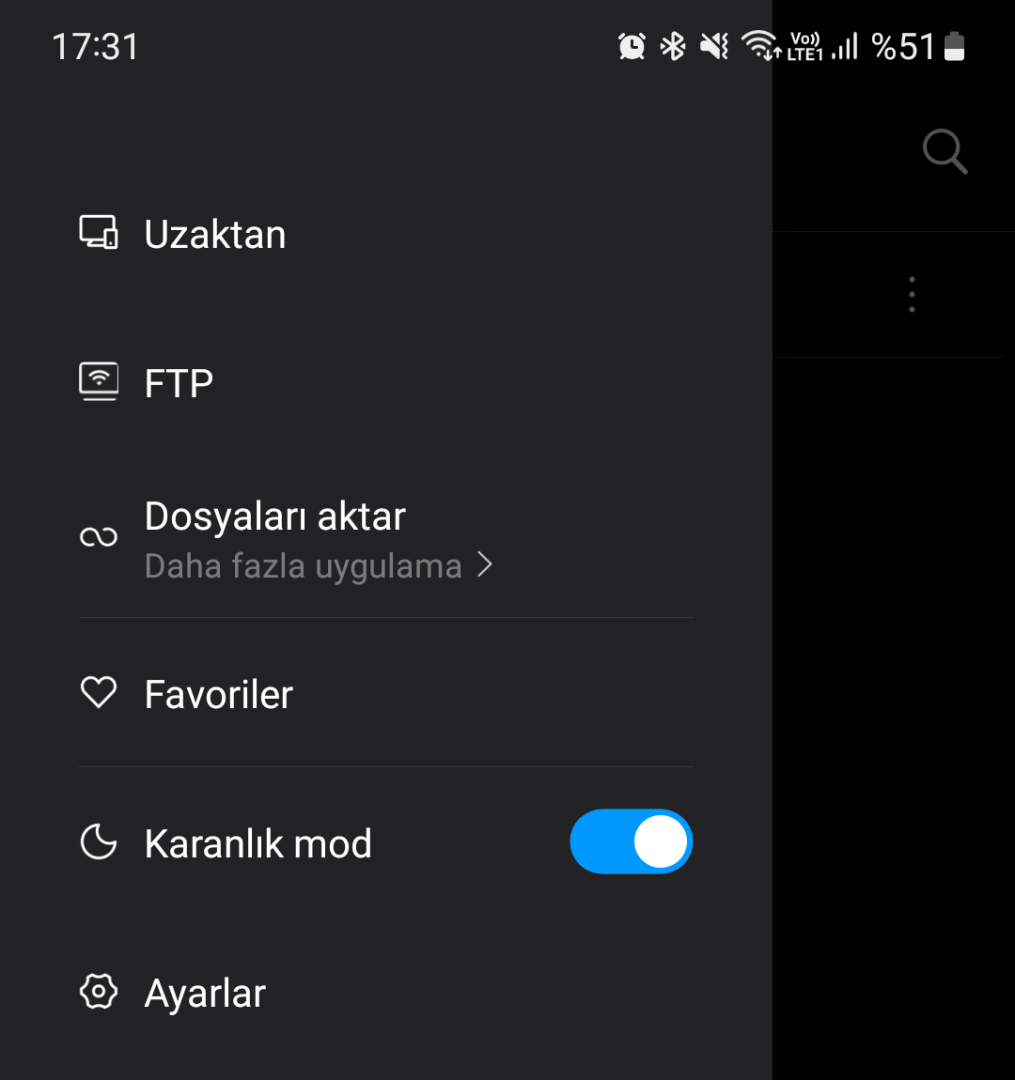The height and width of the screenshot is (1080, 1015).
Task: Disable the Karanlık mod switch
Action: click(x=631, y=842)
